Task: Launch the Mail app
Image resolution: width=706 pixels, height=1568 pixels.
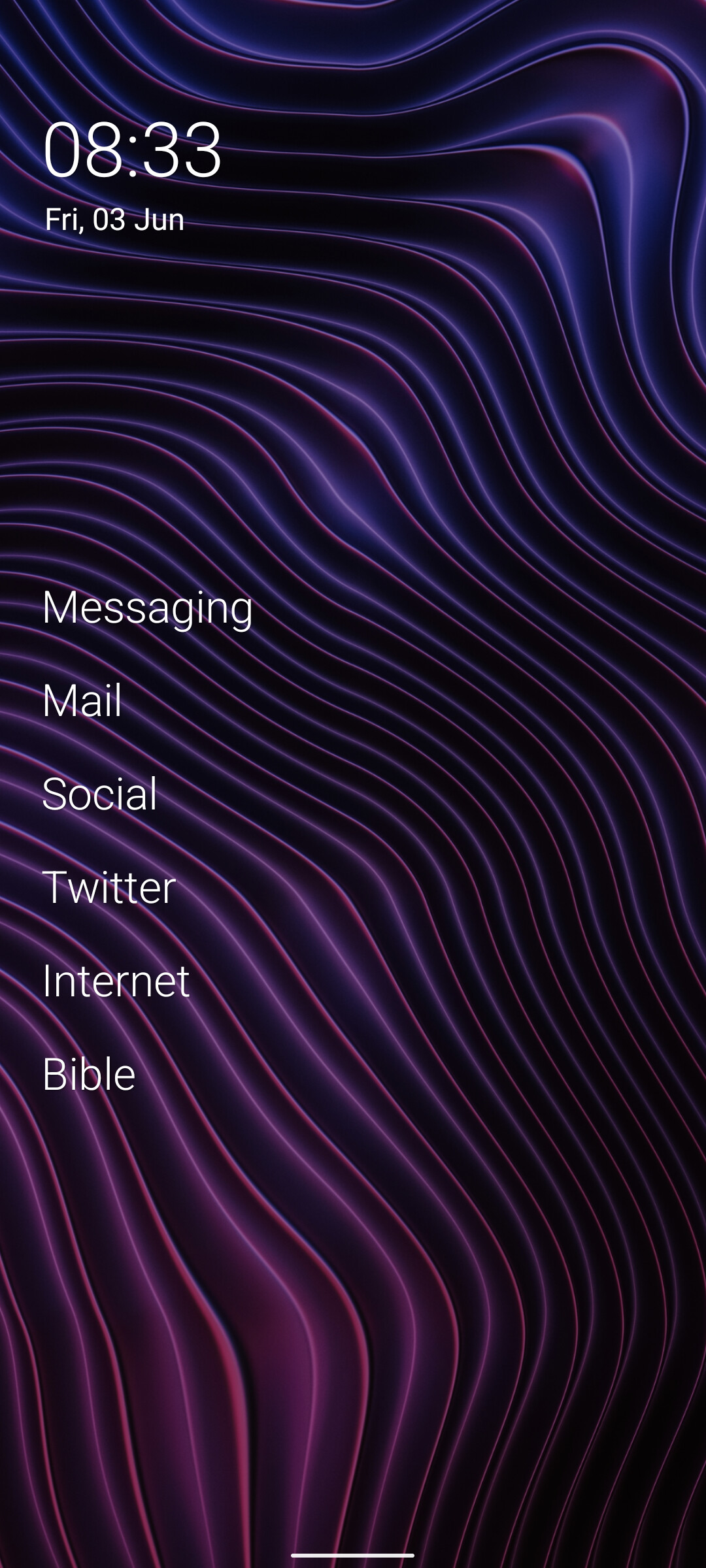Action: [82, 701]
